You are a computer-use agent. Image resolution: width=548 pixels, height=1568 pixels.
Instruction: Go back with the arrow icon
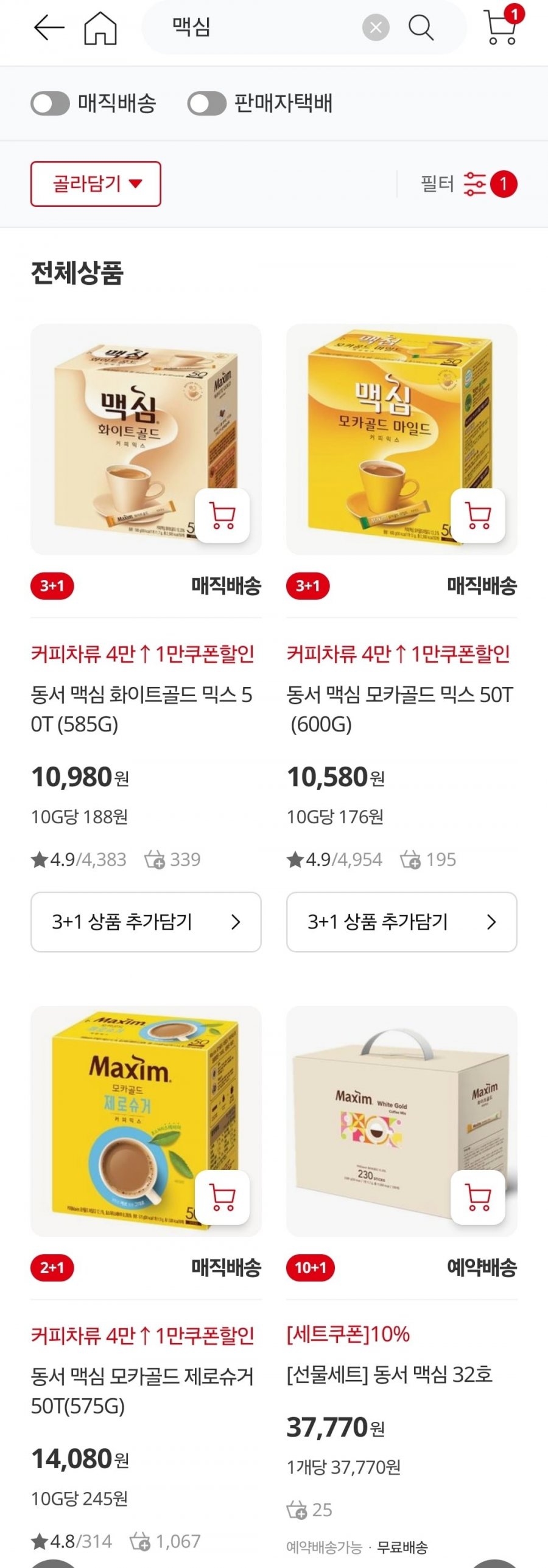(x=49, y=27)
